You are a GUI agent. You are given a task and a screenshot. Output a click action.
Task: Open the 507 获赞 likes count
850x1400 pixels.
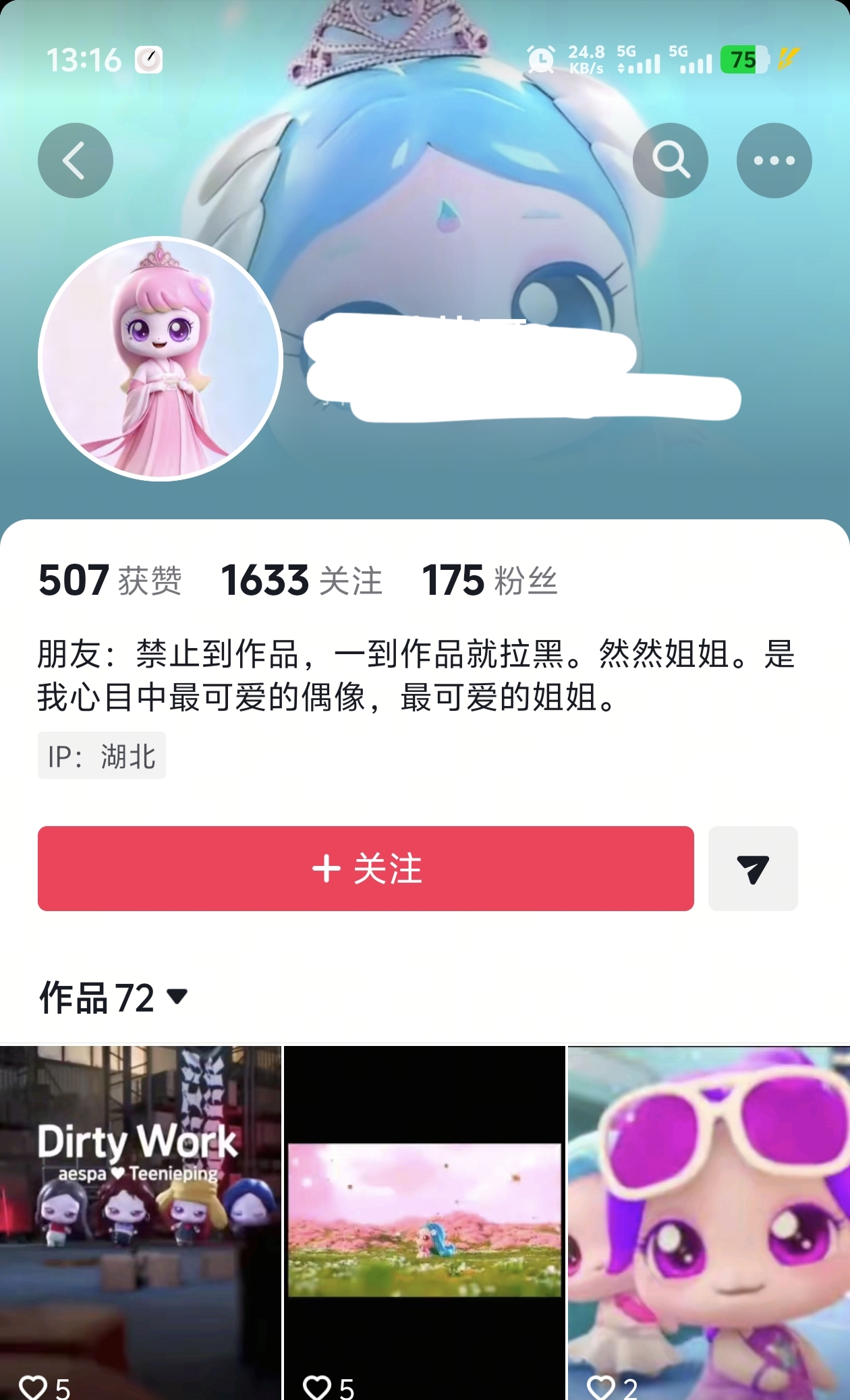pyautogui.click(x=110, y=580)
